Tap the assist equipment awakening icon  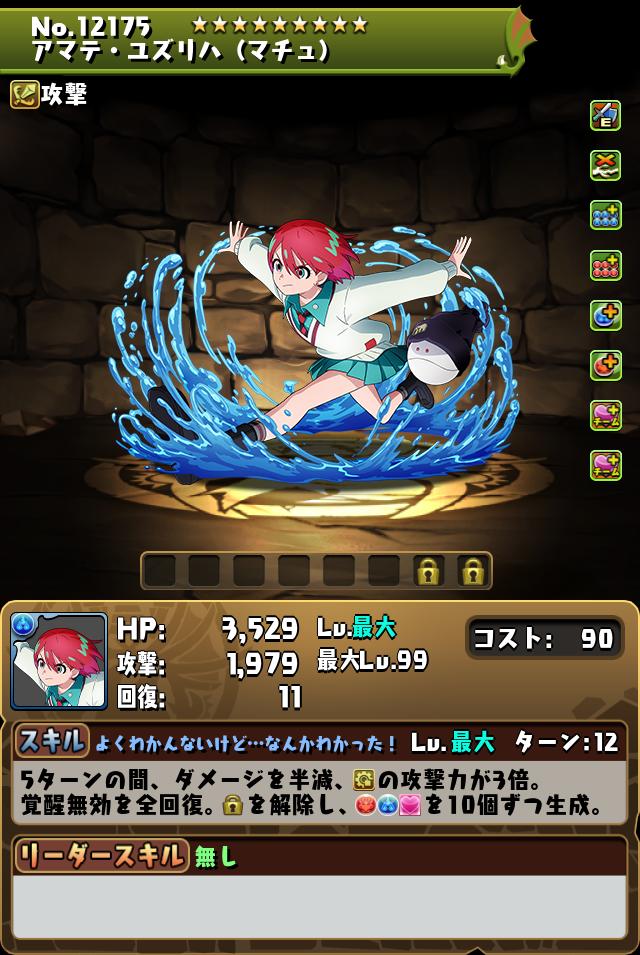605,115
